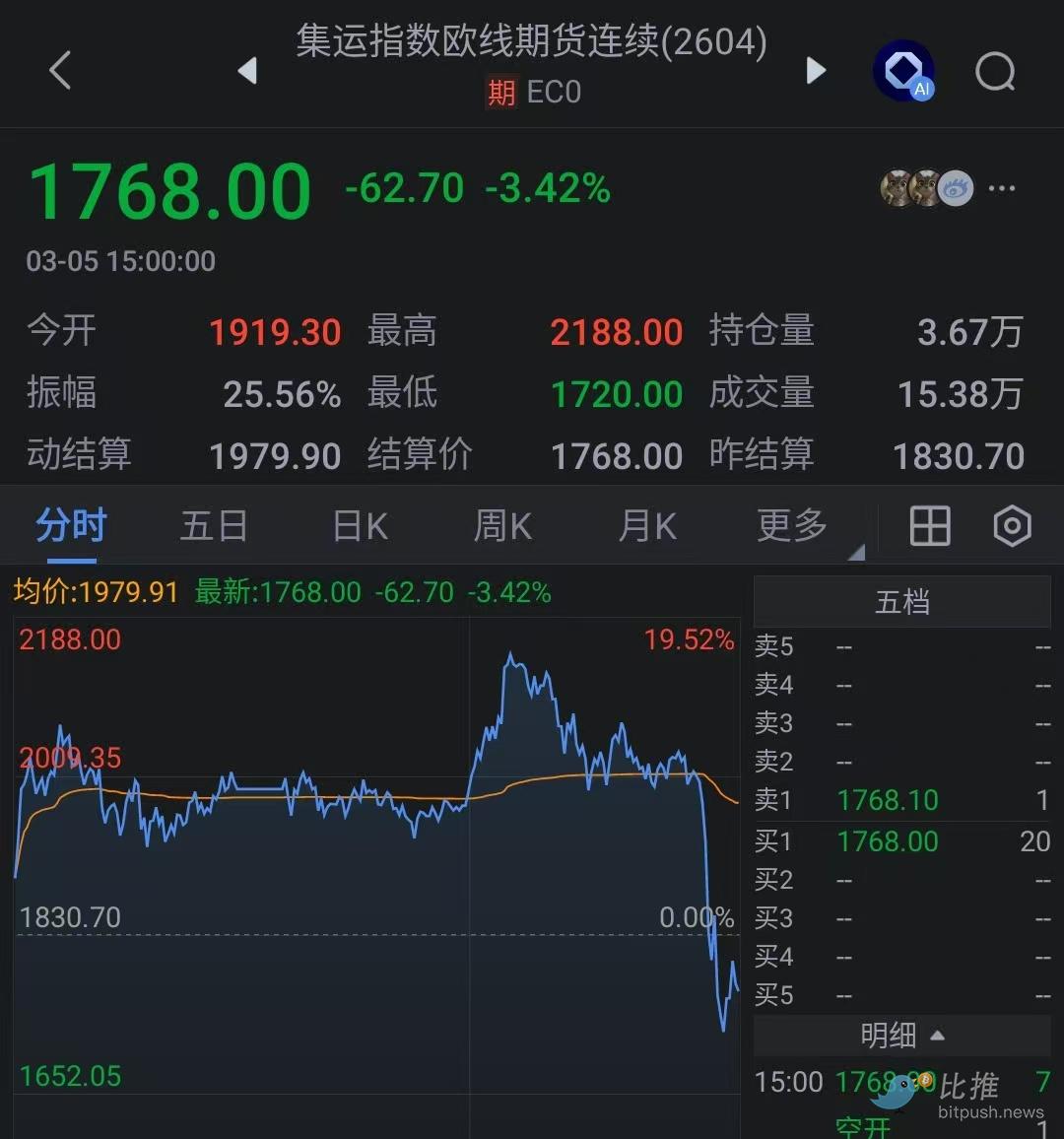Select the 五档 order book tab
Screen dimensions: 1064x1139
point(901,601)
